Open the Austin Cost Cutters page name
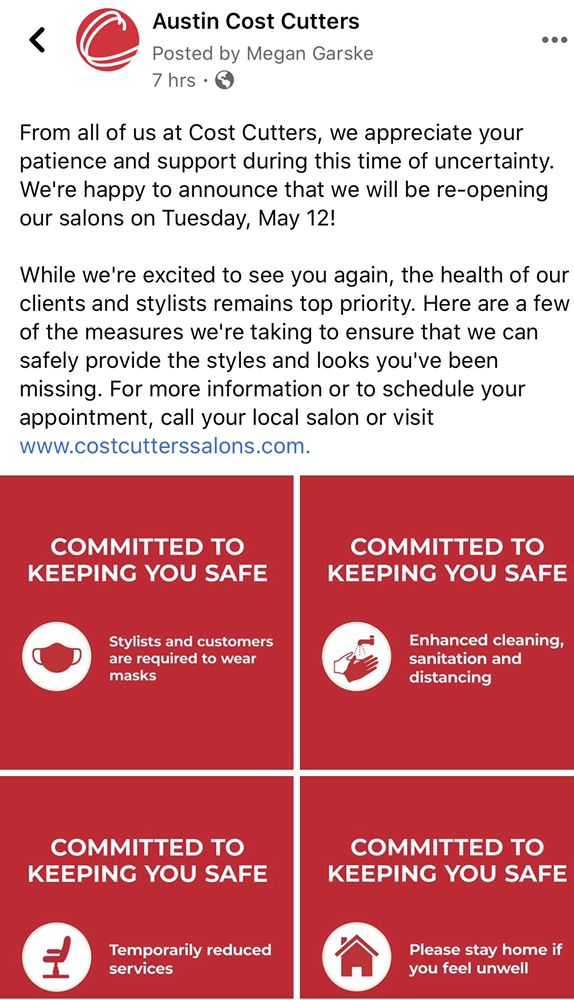 tap(256, 22)
